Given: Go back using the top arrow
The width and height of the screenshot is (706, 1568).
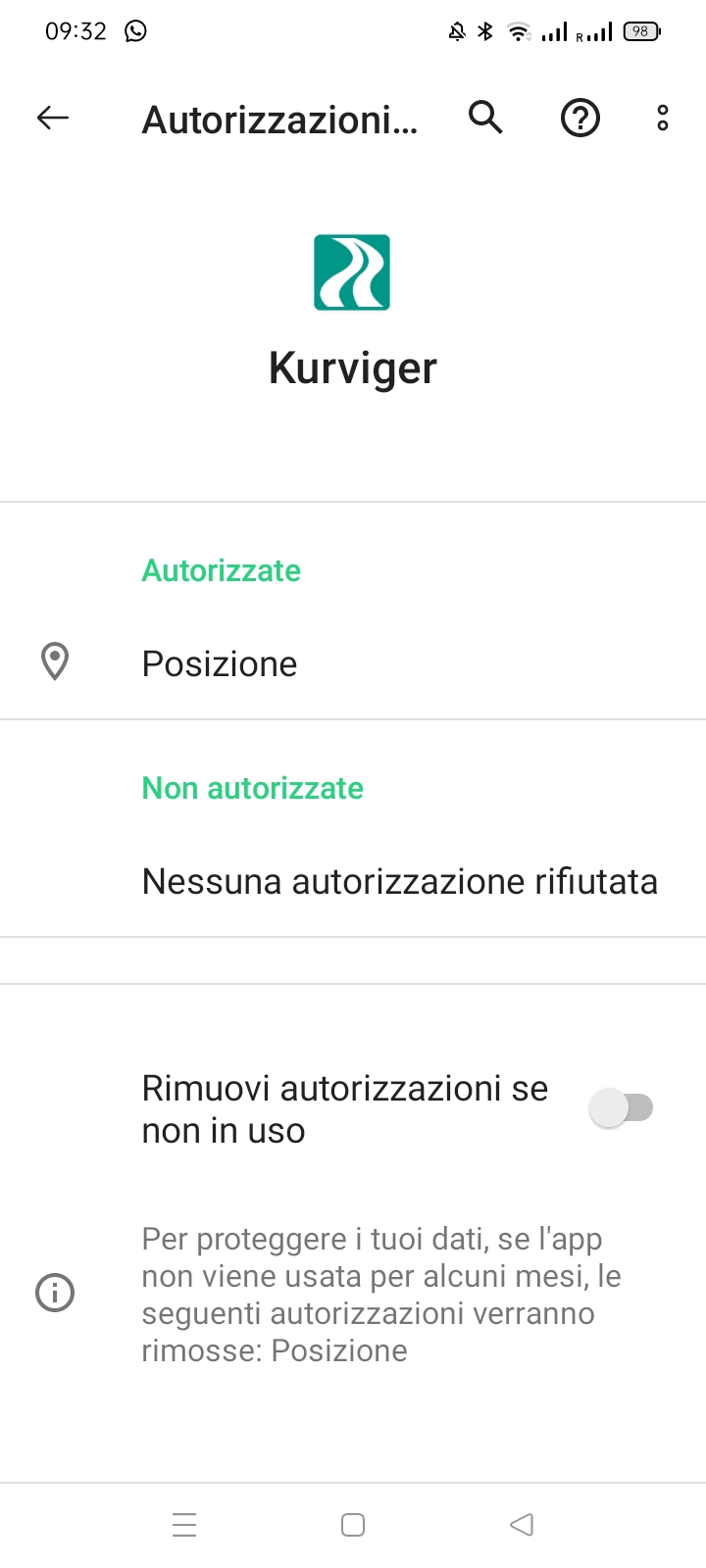Looking at the screenshot, I should (x=53, y=119).
